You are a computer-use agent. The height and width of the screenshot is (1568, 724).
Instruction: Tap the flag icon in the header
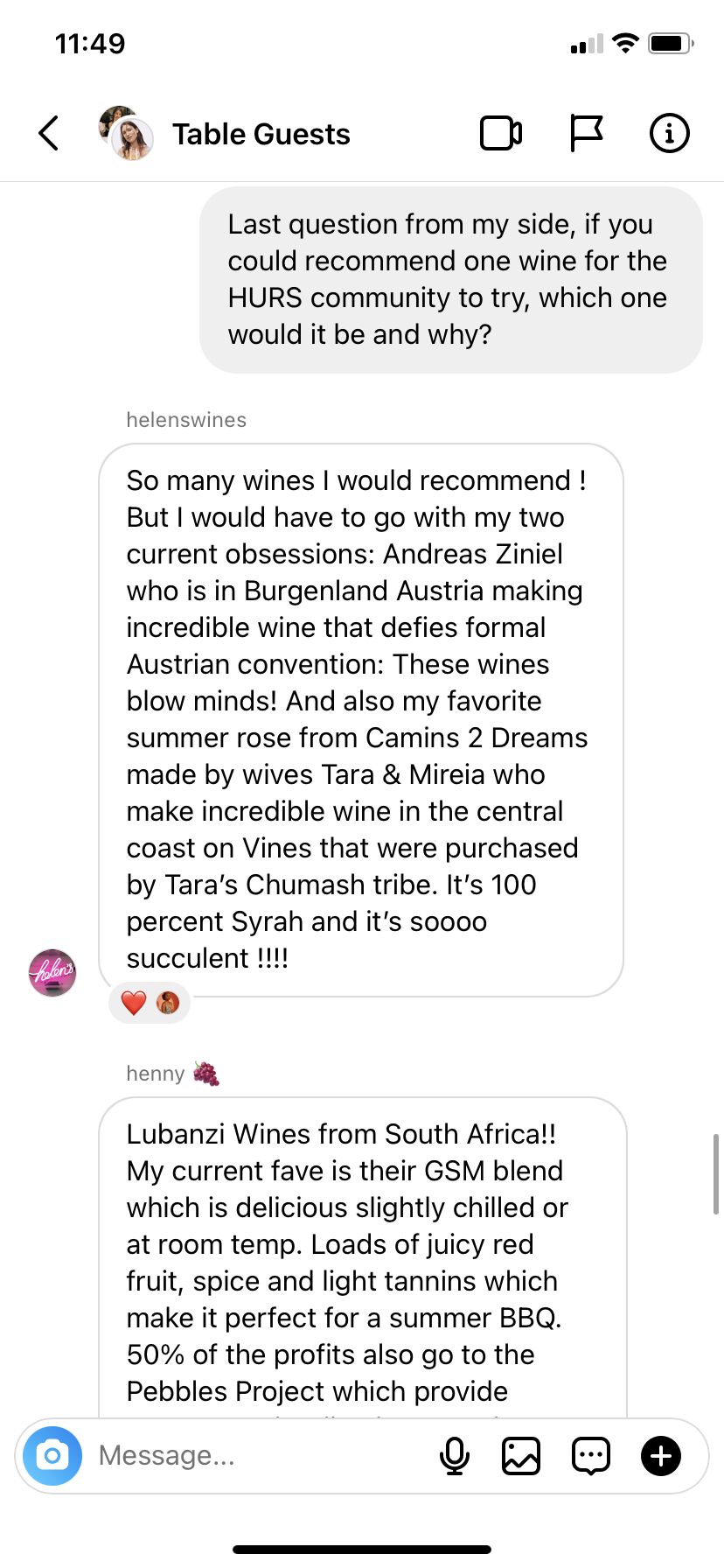tap(586, 134)
